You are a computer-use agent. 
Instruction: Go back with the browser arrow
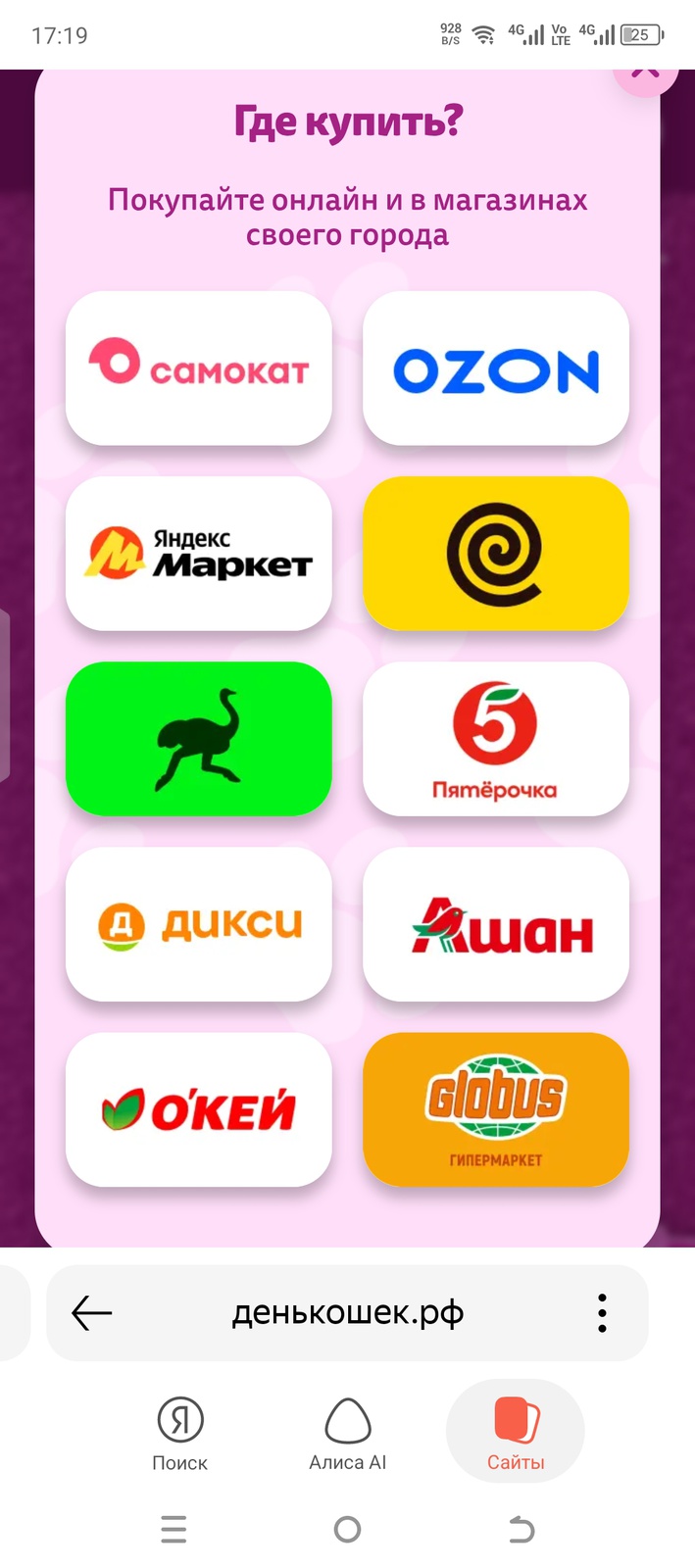pyautogui.click(x=92, y=1312)
